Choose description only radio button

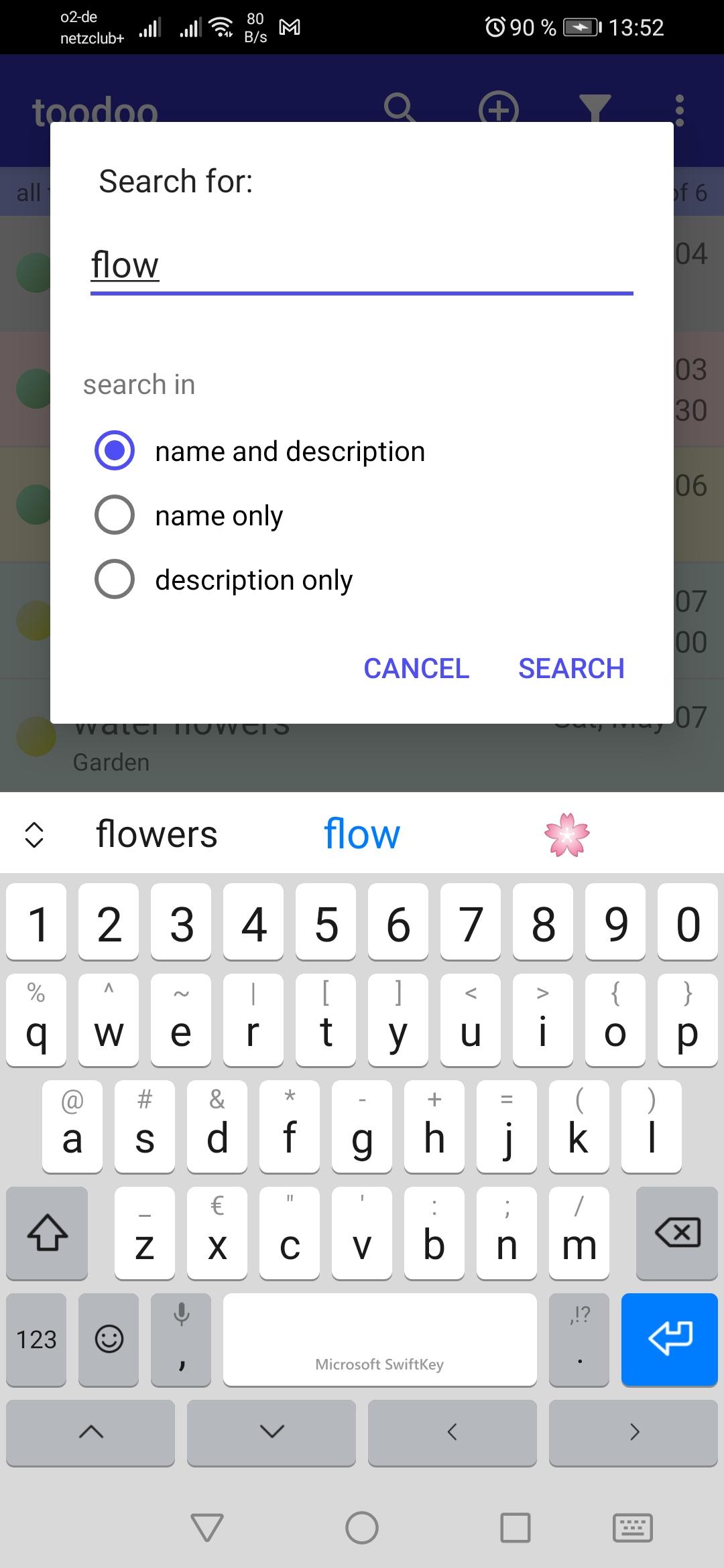point(115,580)
